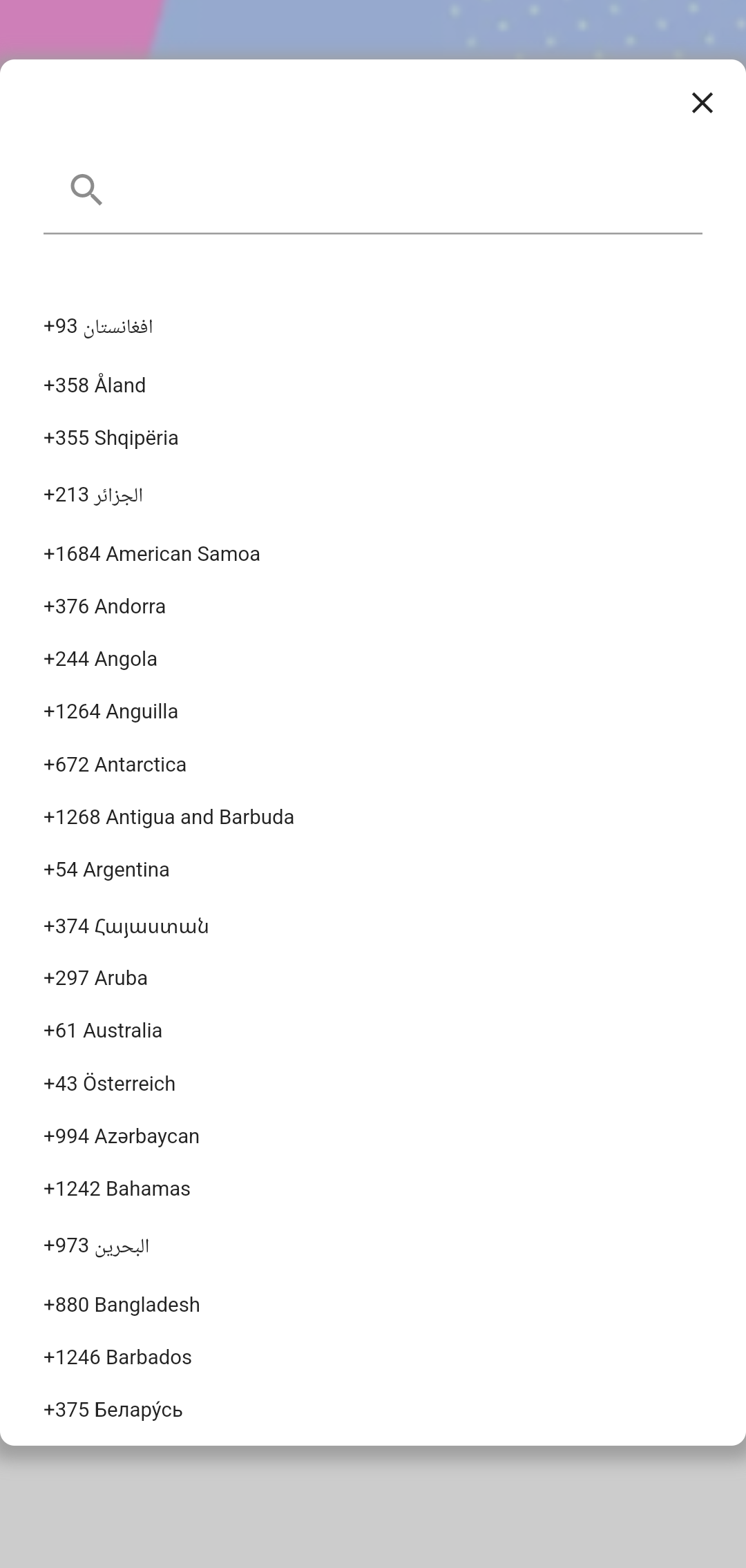Select +672 Antarctica
This screenshot has height=1568, width=746.
pyautogui.click(x=115, y=765)
